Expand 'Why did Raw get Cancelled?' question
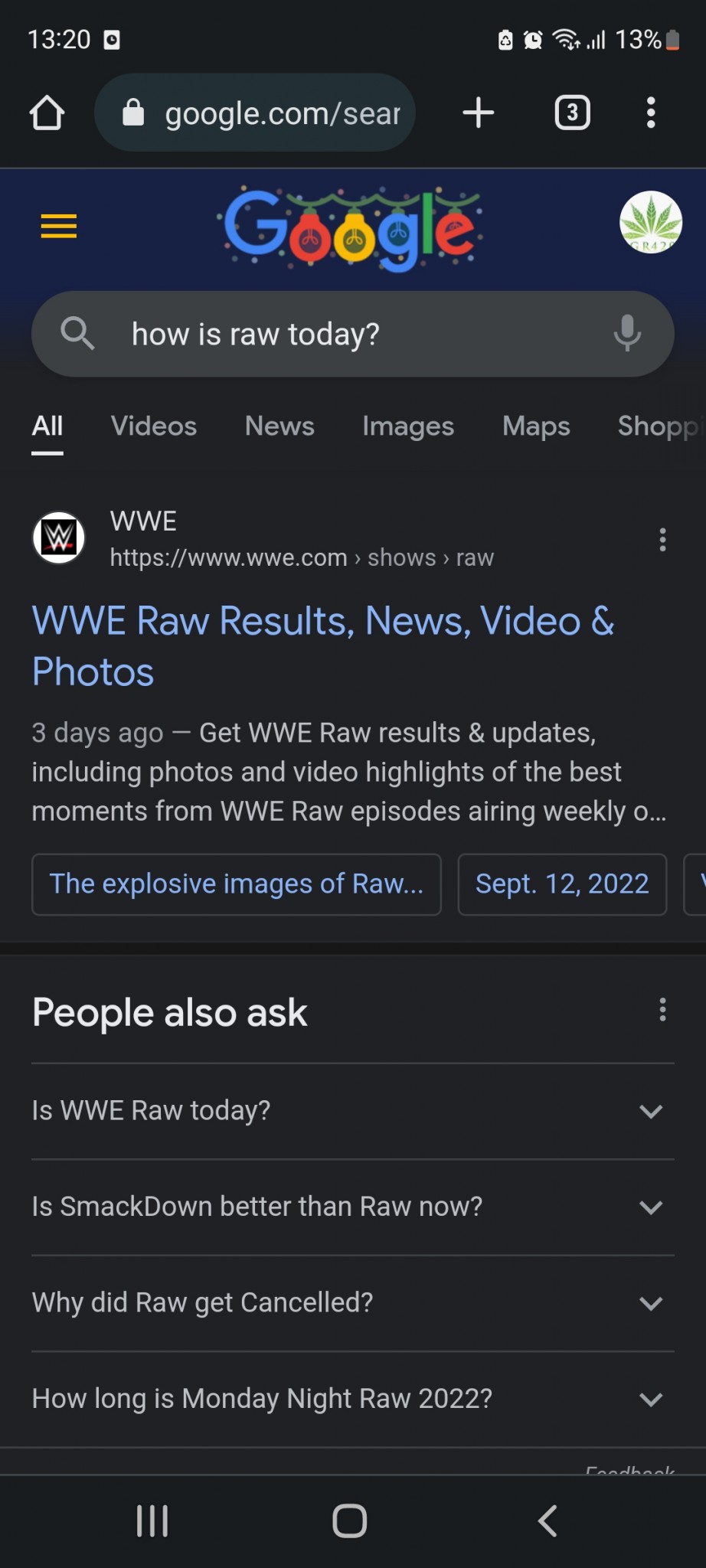Viewport: 706px width, 1568px height. (x=352, y=1303)
